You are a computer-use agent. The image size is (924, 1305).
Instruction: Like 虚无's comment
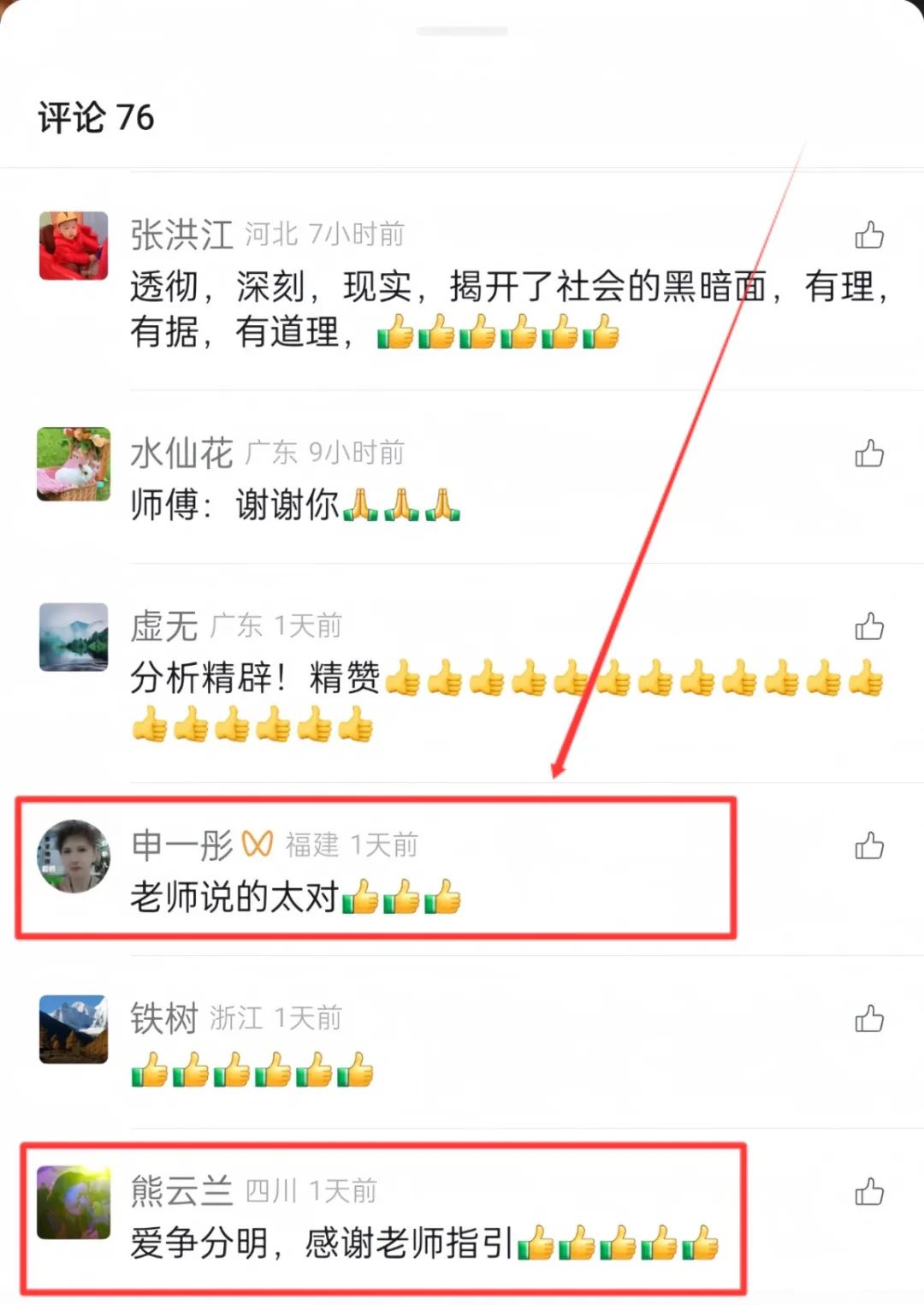[869, 626]
